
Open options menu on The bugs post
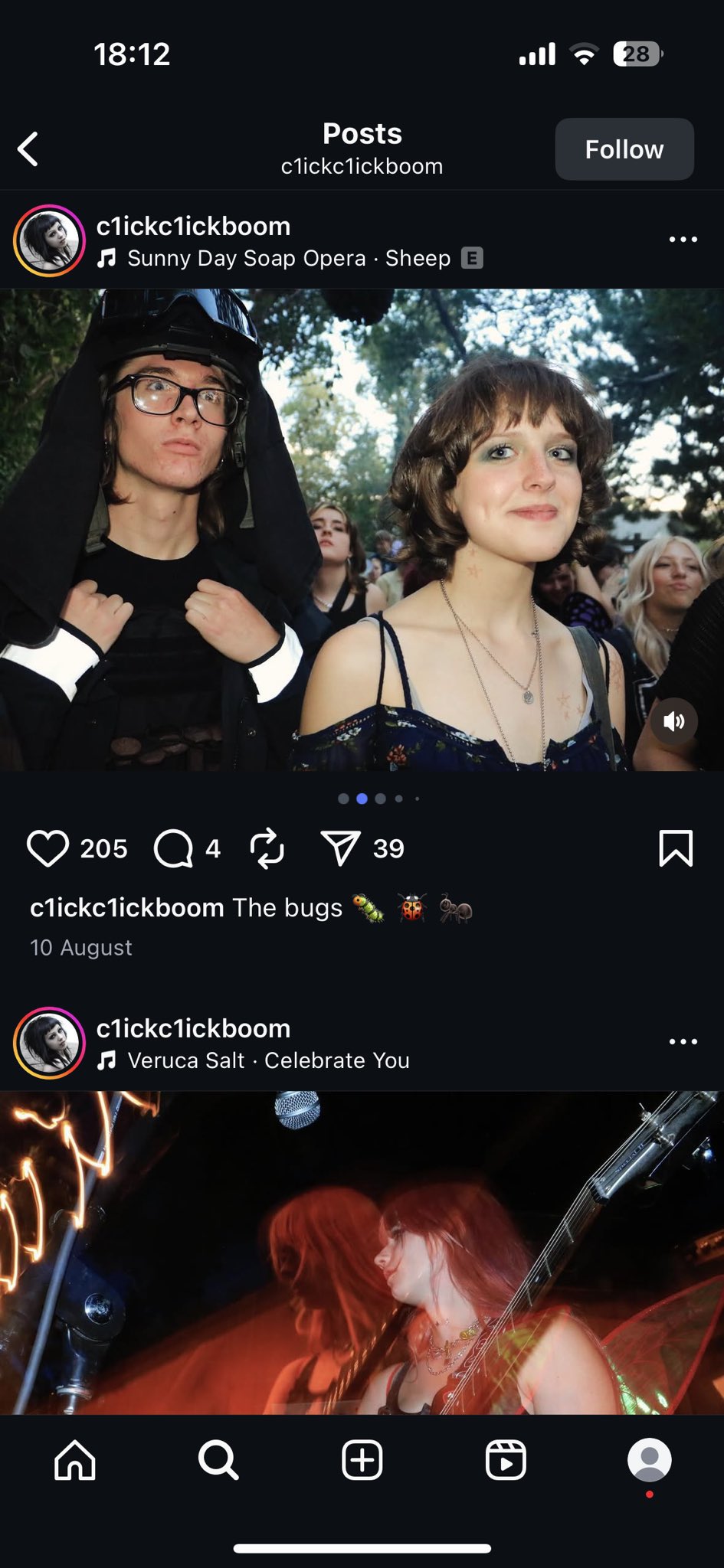683,240
